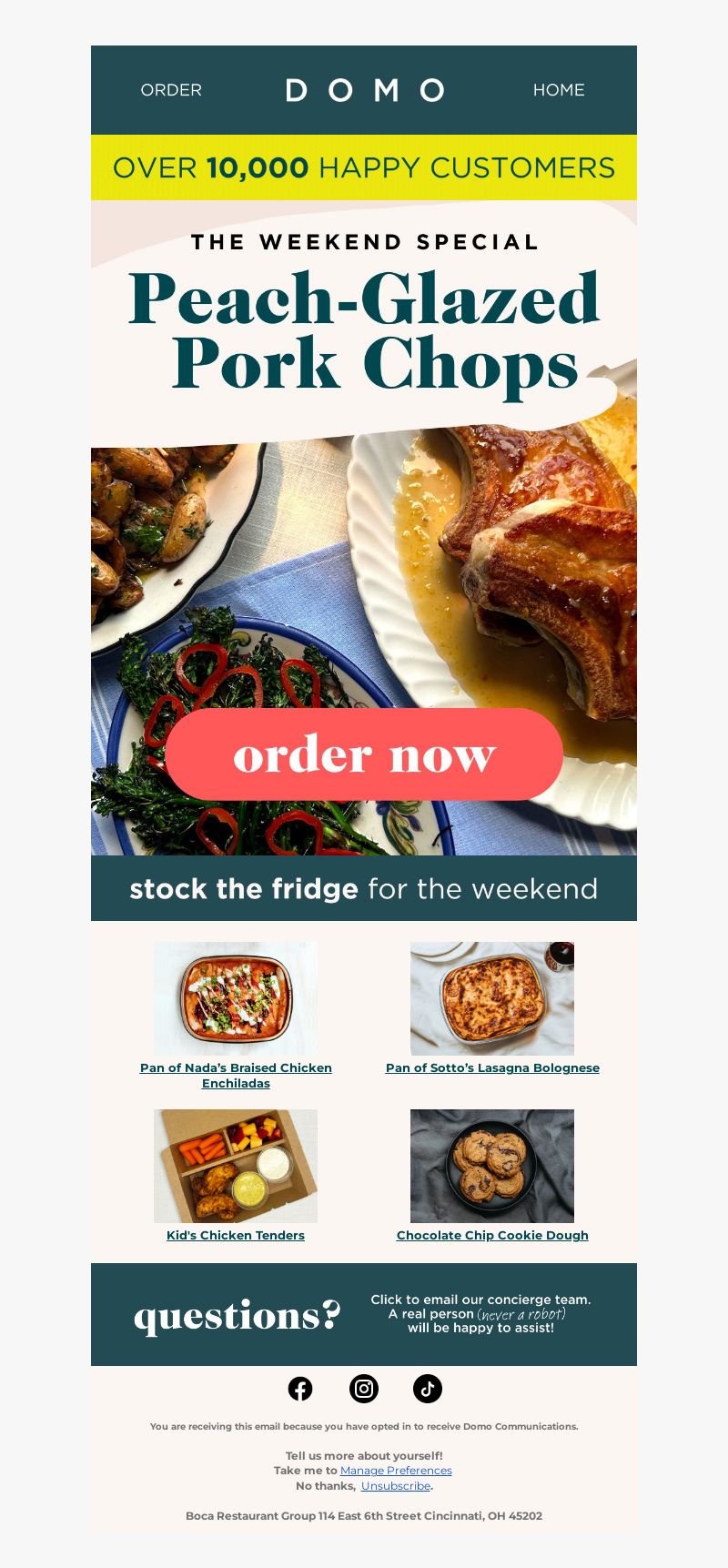Screen dimensions: 728x1568
Task: View the lasagna bolognese photo
Action: pyautogui.click(x=492, y=998)
